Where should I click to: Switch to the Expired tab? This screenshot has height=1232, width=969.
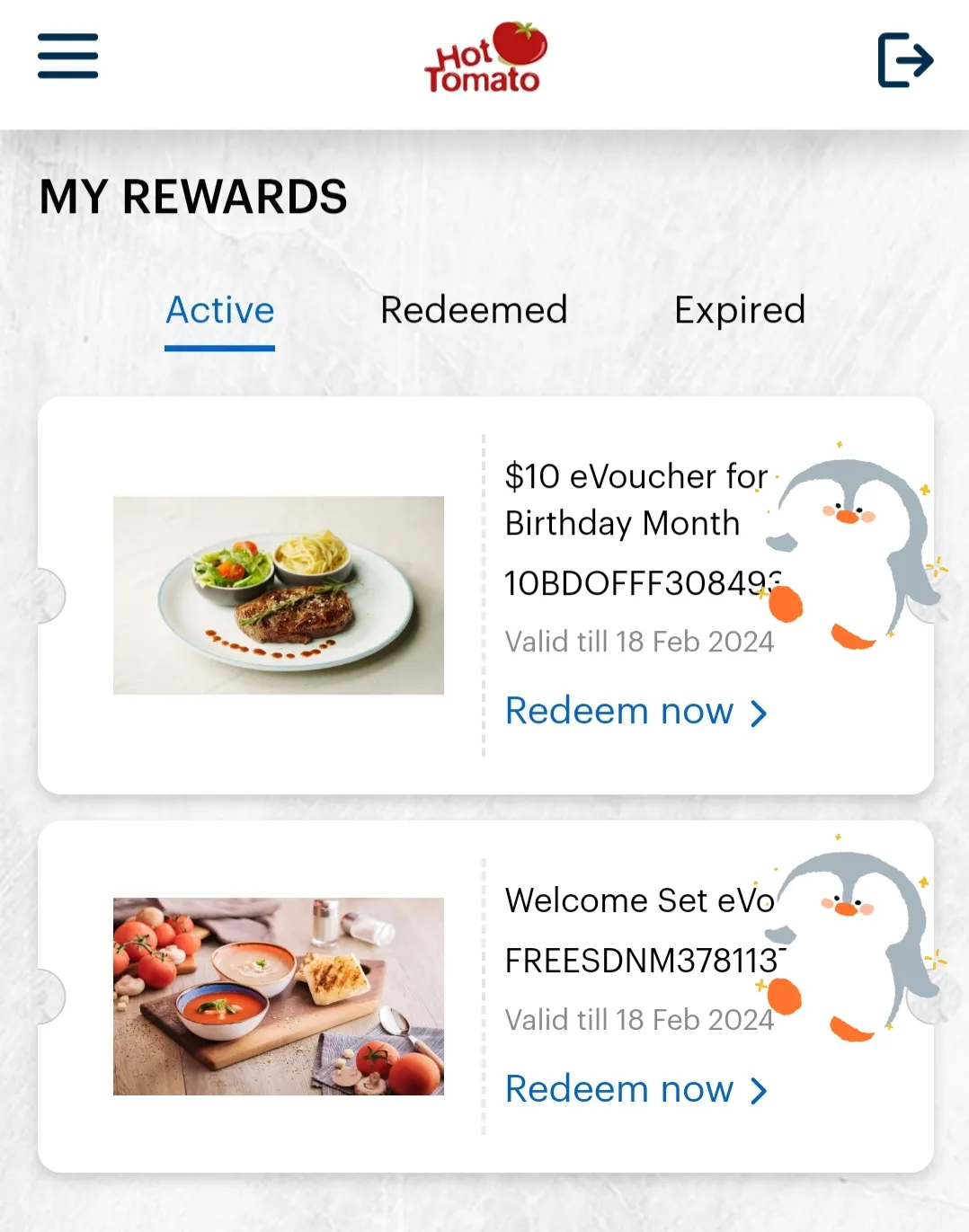pyautogui.click(x=739, y=311)
